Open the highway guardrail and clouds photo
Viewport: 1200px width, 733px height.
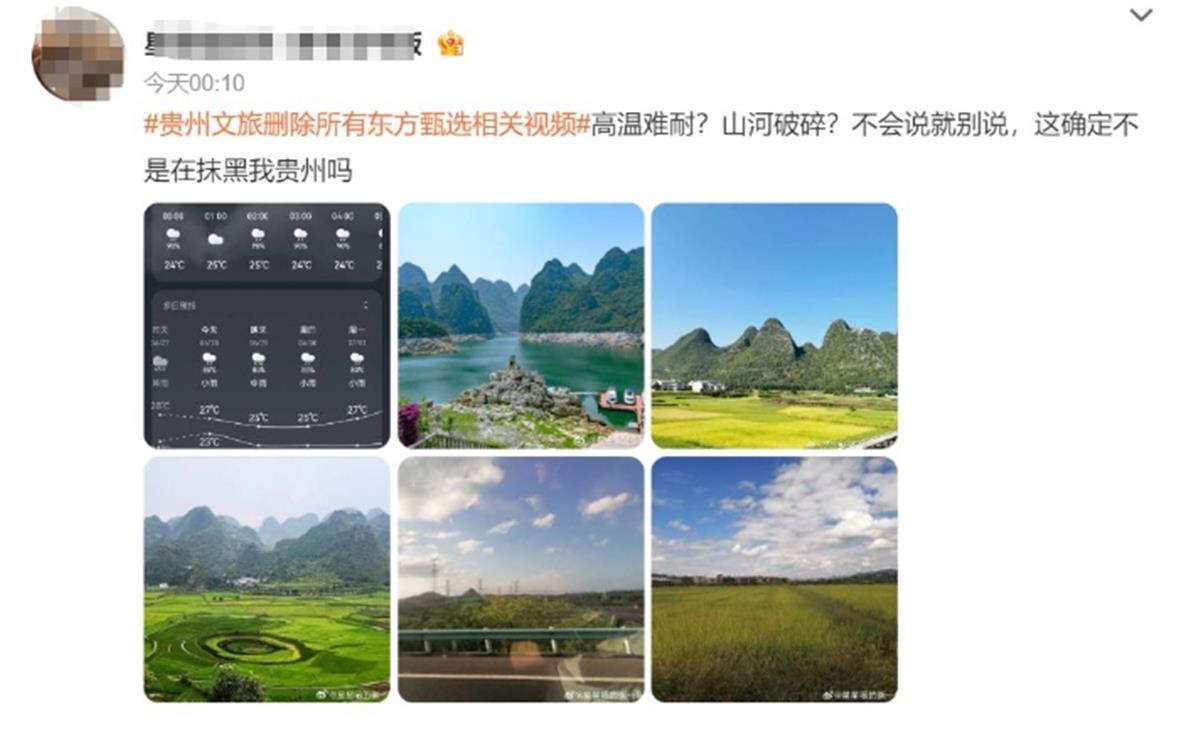521,579
